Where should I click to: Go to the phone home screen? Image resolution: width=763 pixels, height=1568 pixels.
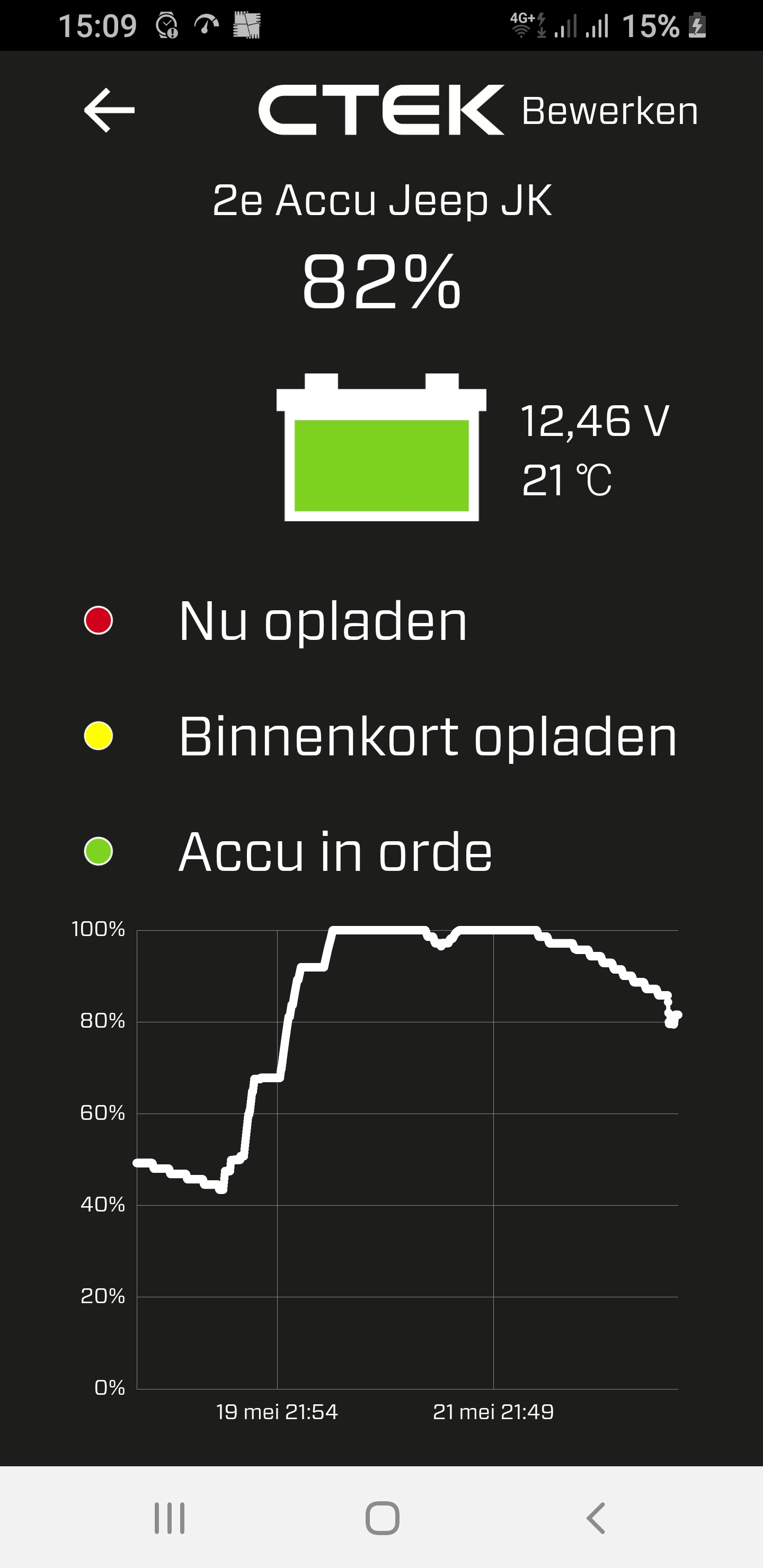(382, 1518)
